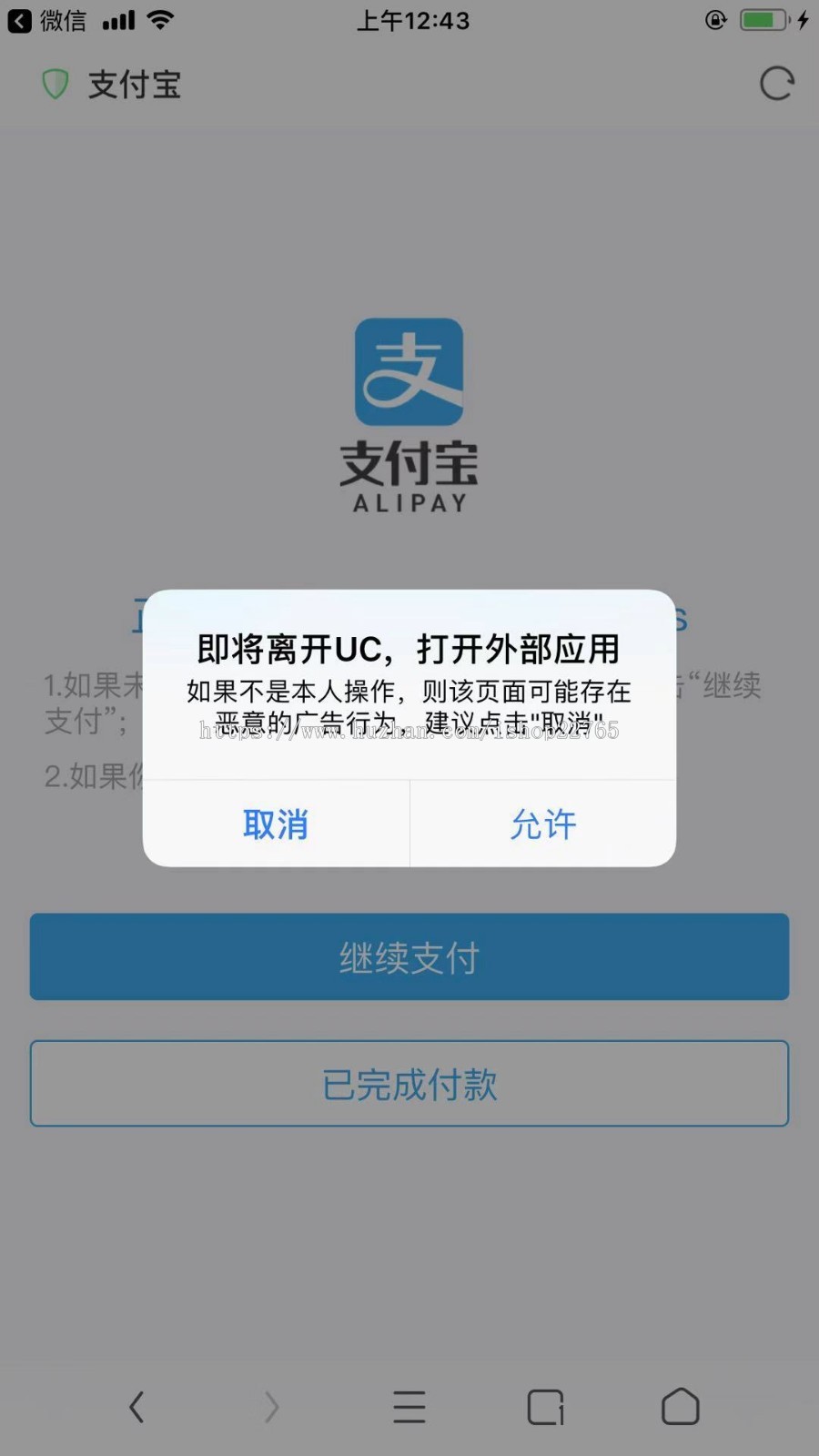Select the forward arrow in bottom navigation
Screen dimensions: 819x1456
click(x=272, y=1407)
